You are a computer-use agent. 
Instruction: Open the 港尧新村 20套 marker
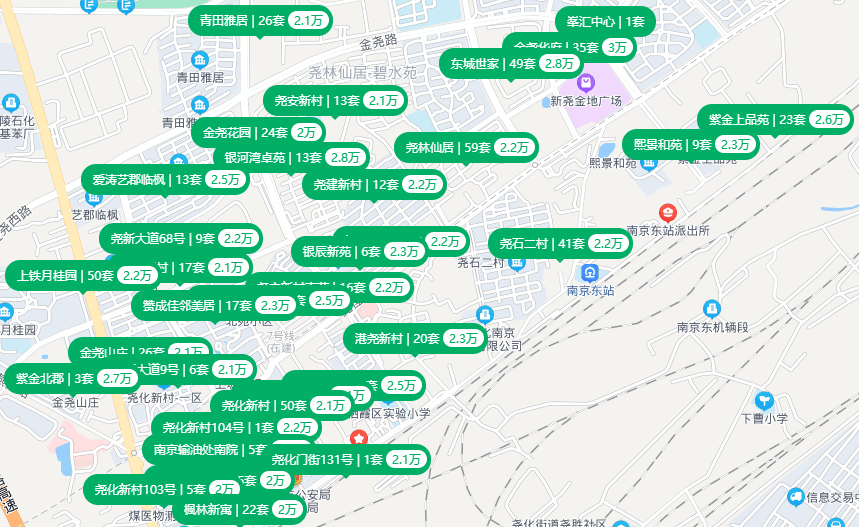click(415, 339)
